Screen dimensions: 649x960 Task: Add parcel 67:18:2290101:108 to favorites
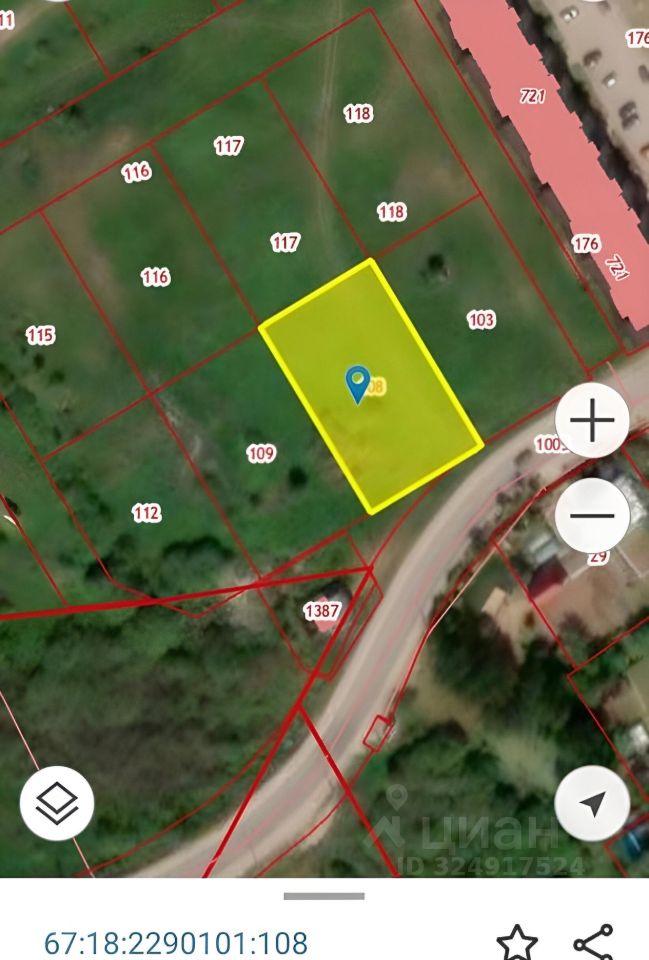(x=517, y=942)
